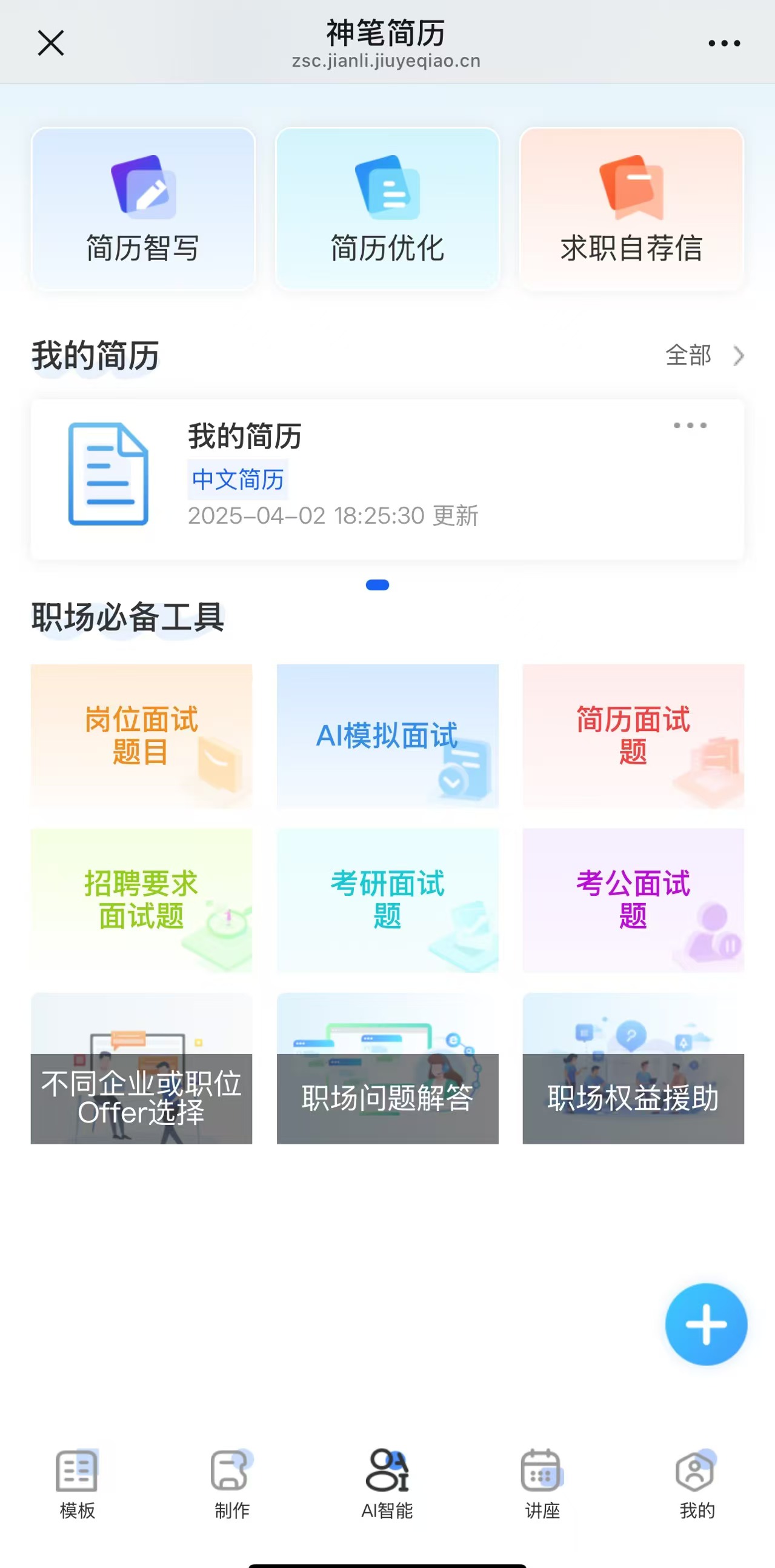
Task: Open 考公面试题 tile
Action: coord(633,900)
